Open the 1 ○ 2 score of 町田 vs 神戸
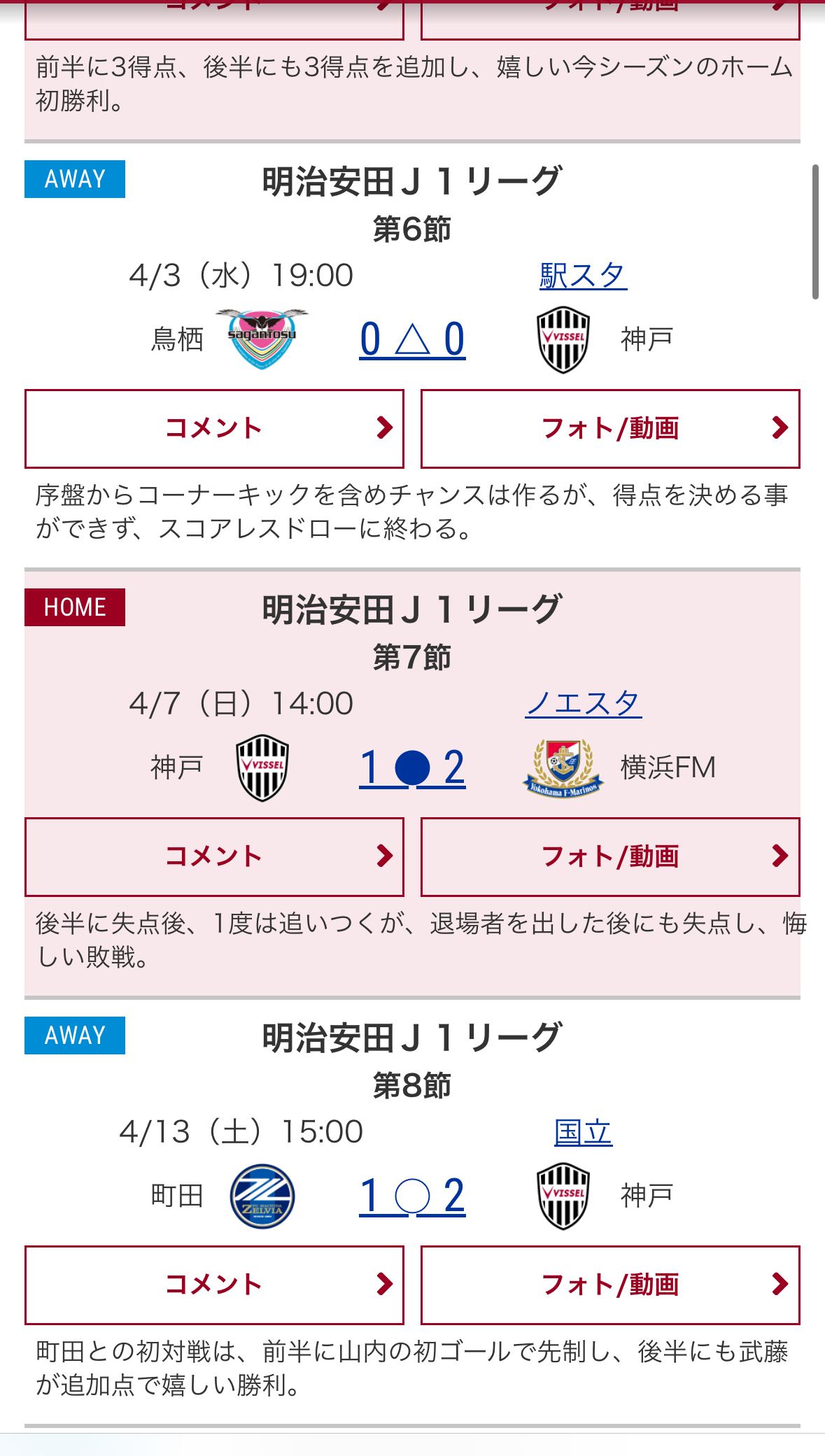Screen dimensions: 825x1456 tap(412, 1196)
